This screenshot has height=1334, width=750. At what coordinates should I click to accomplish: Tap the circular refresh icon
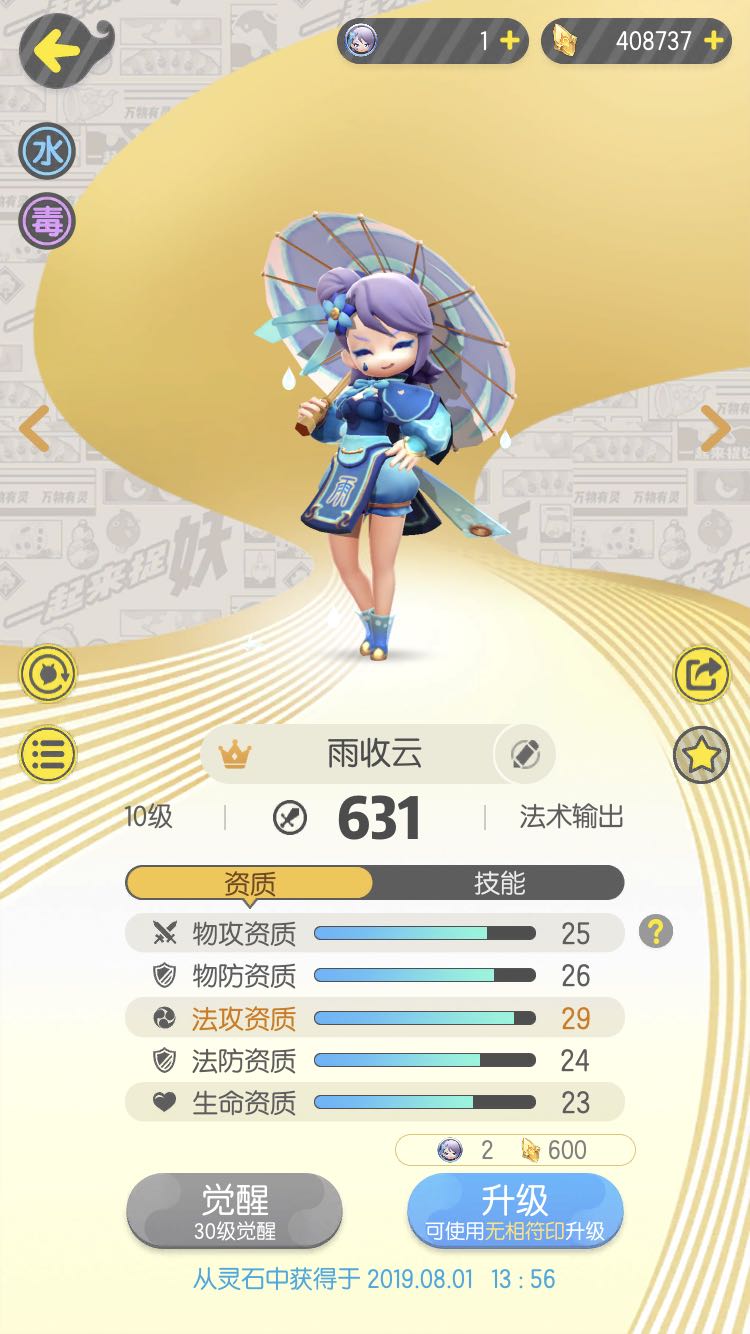coord(47,676)
